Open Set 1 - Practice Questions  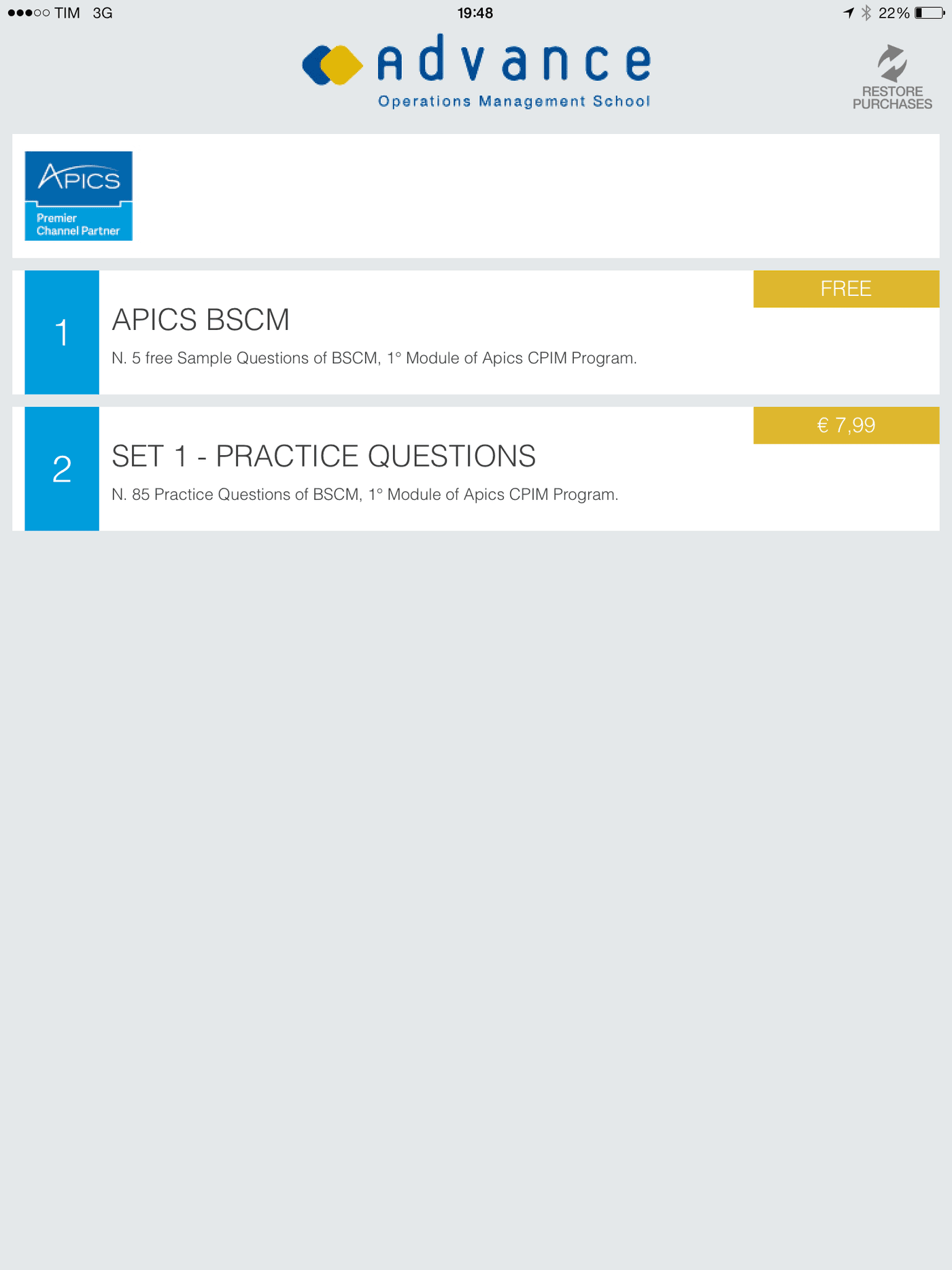374,469
